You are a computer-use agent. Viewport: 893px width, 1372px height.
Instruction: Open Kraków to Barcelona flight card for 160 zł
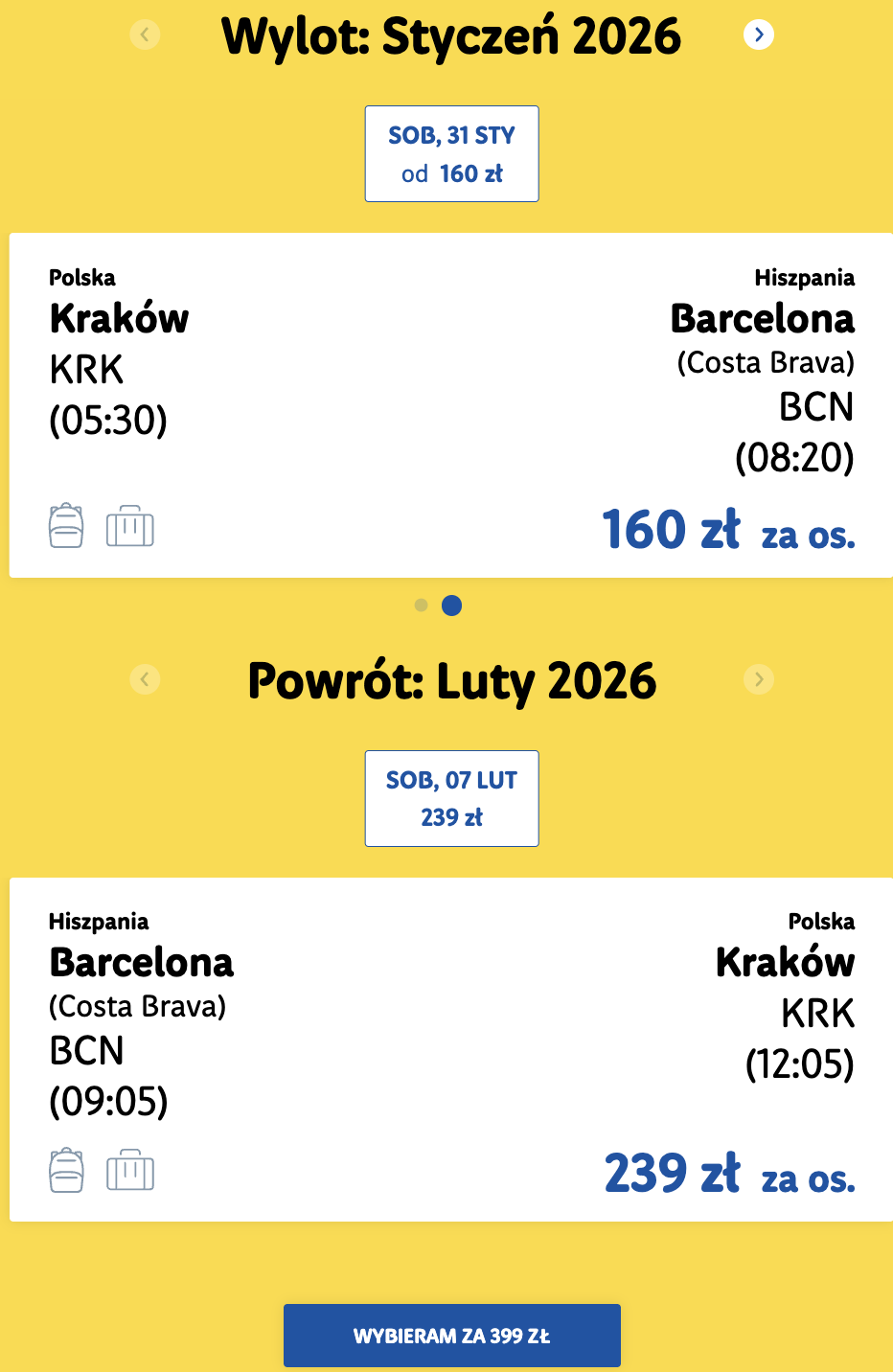click(450, 405)
